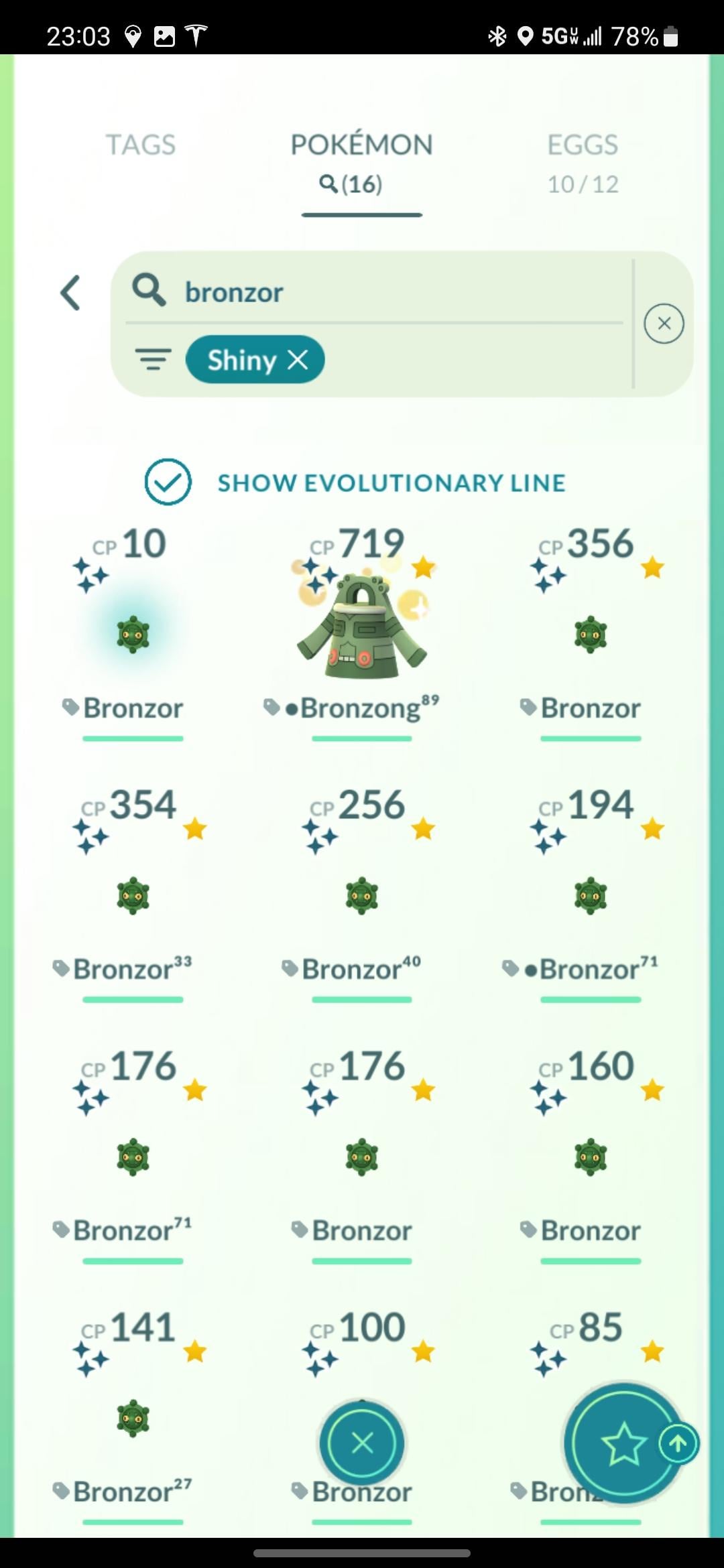Image resolution: width=724 pixels, height=1568 pixels.
Task: Open the CP 194 Bronzor
Action: [x=590, y=895]
